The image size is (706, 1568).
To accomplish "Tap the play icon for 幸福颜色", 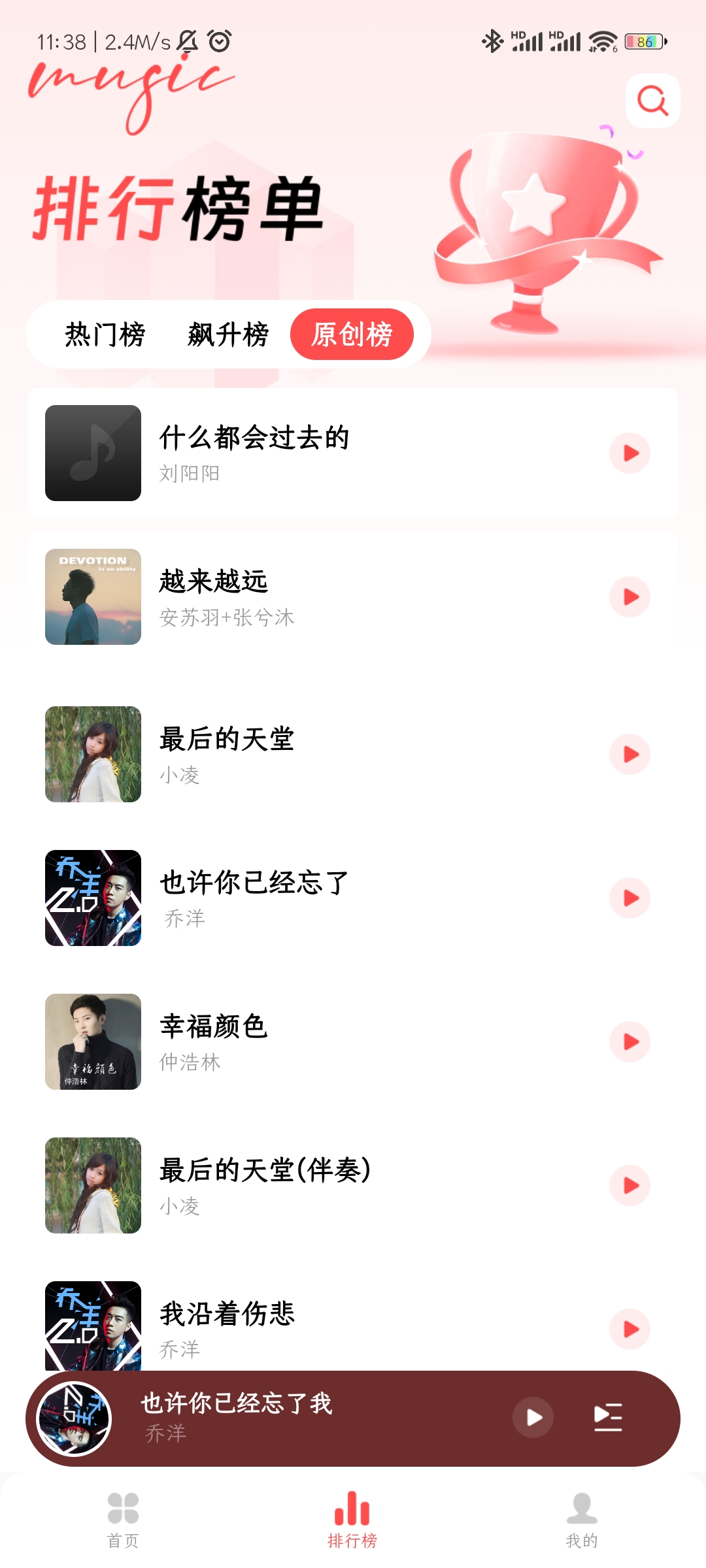I will pyautogui.click(x=630, y=1042).
